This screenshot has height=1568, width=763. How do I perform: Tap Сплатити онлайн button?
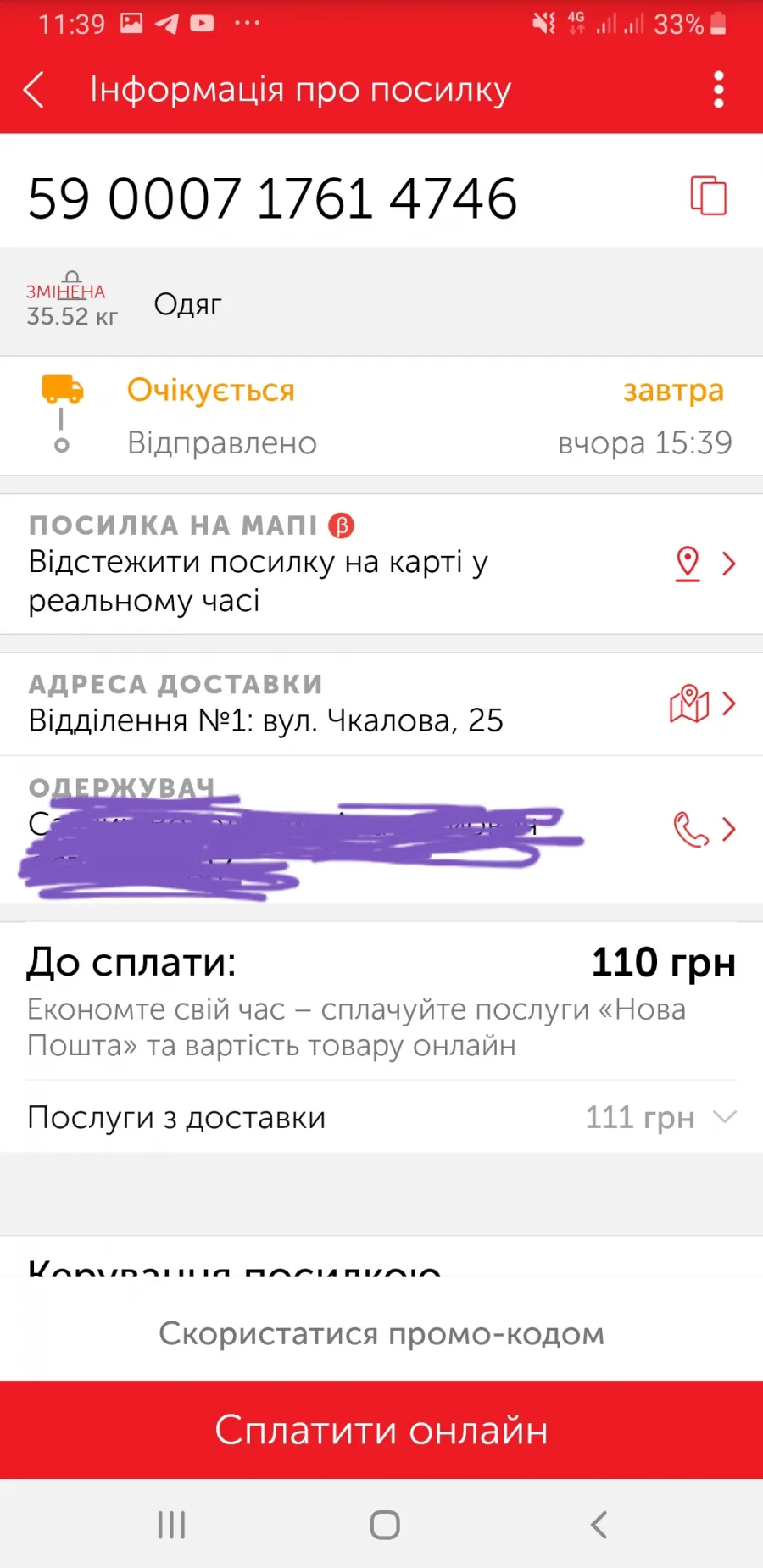[x=381, y=1430]
